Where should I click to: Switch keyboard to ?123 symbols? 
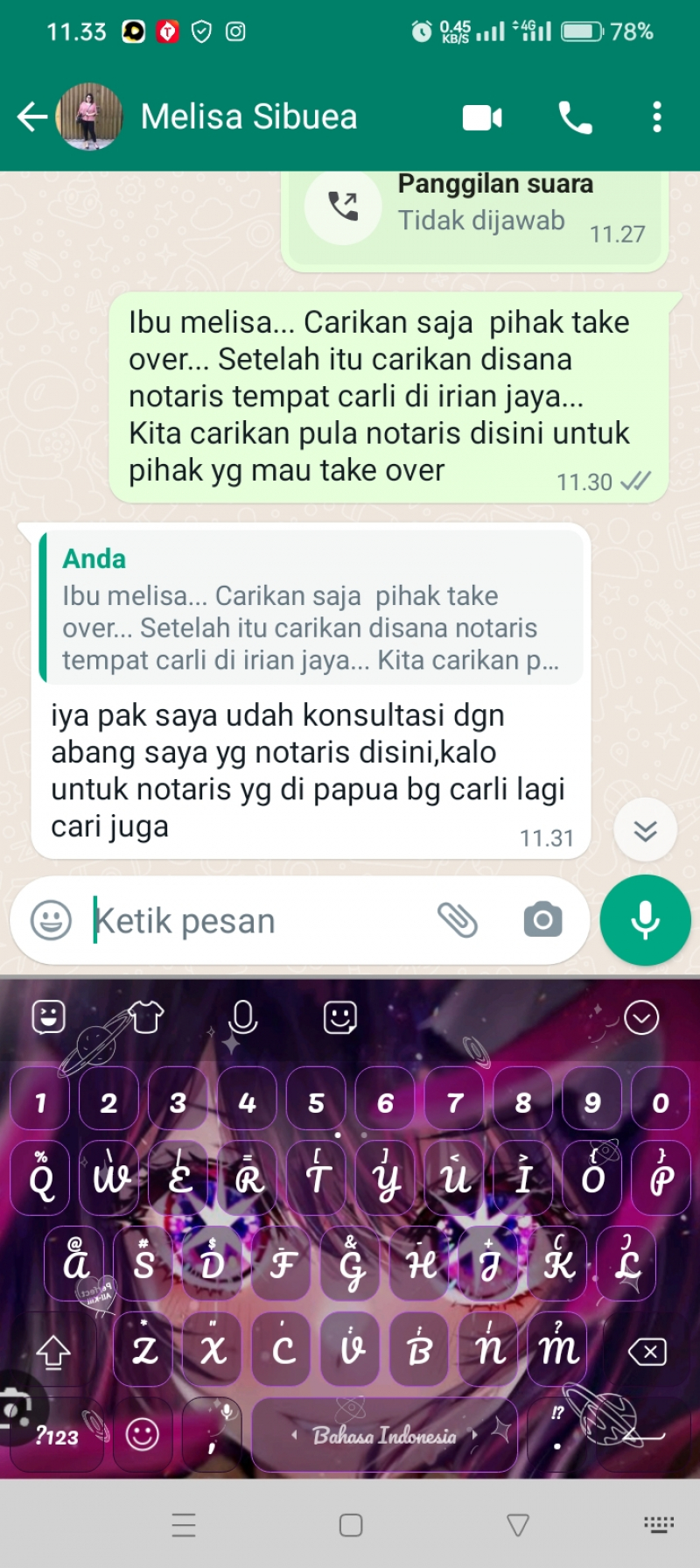[x=57, y=1436]
